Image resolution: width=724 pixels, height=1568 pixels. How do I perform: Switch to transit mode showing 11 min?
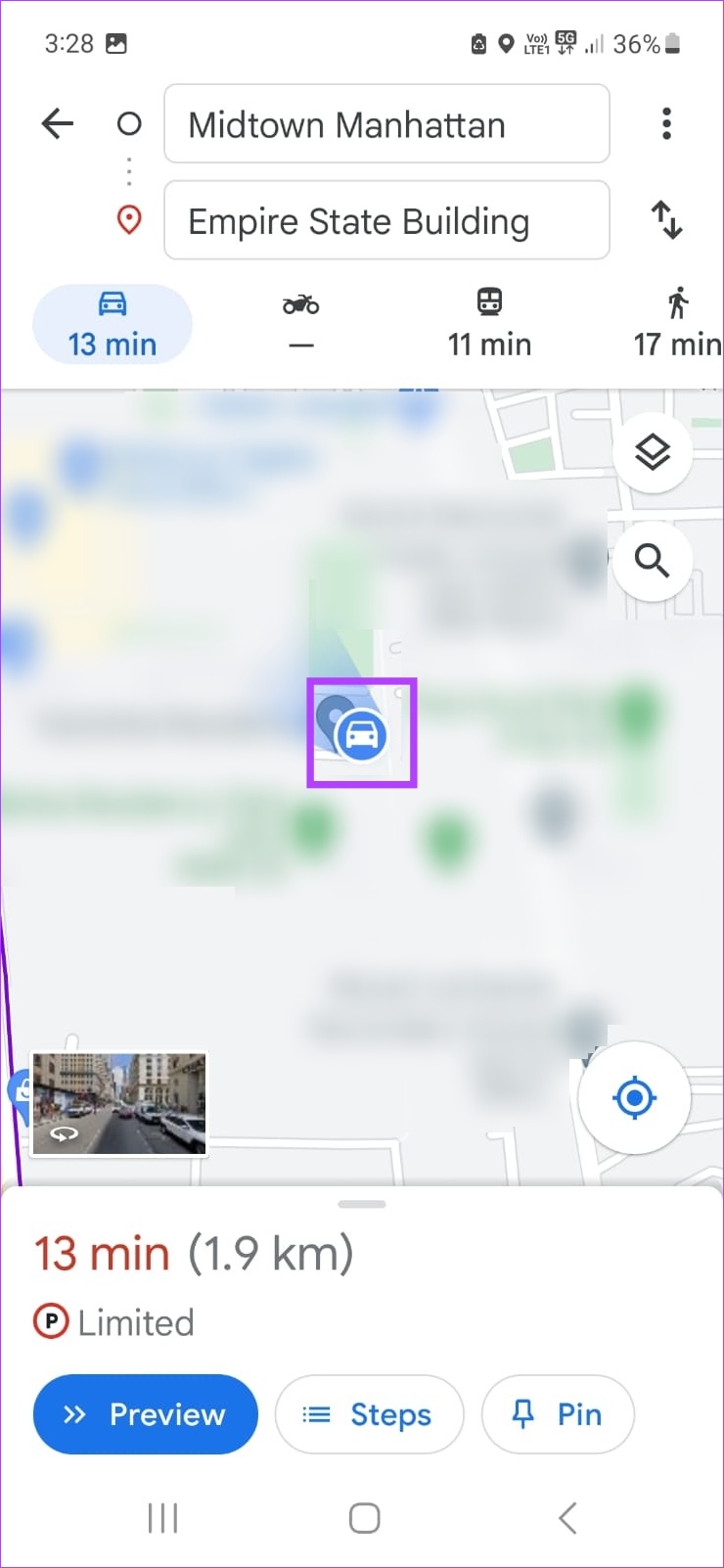pos(489,324)
